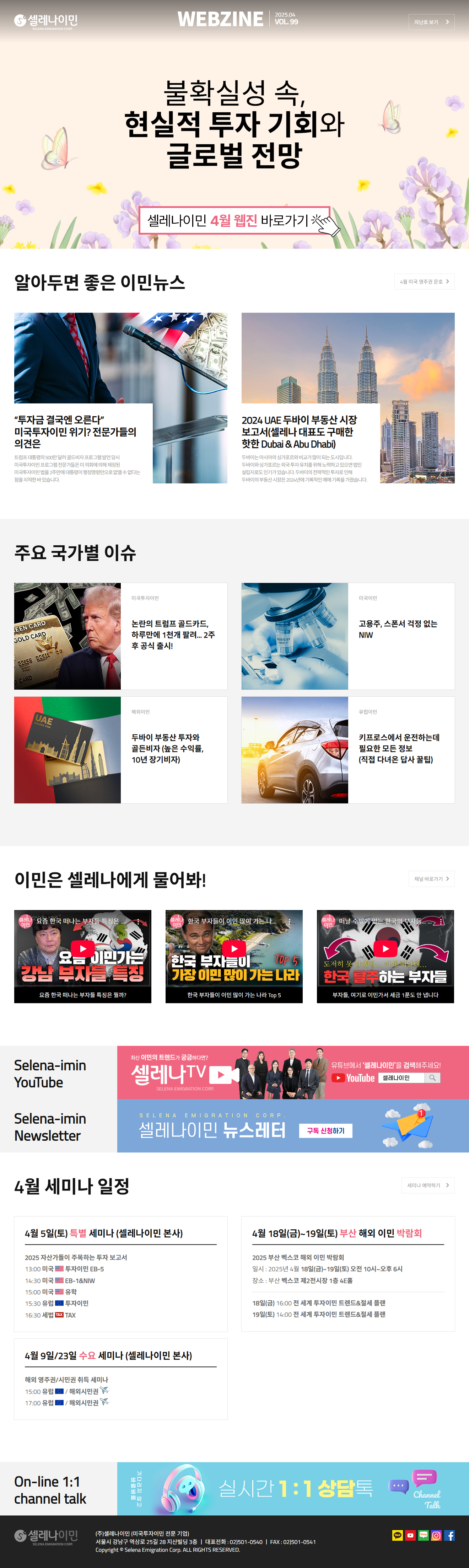
Task: Open the 미국투자이민 위기 news article card
Action: point(120,397)
